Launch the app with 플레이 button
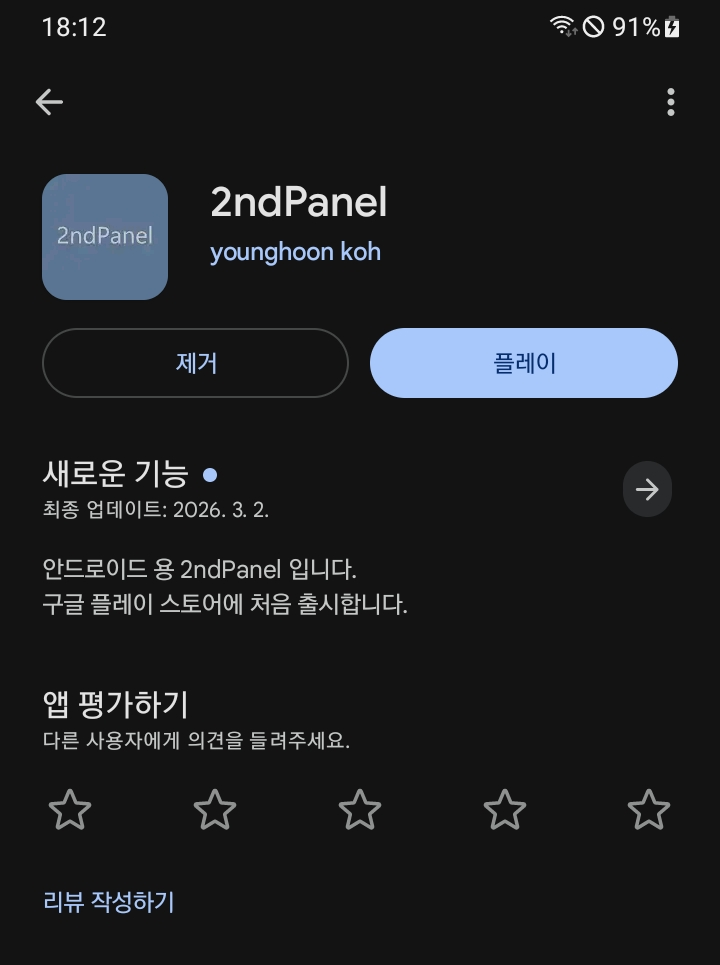 click(x=524, y=363)
